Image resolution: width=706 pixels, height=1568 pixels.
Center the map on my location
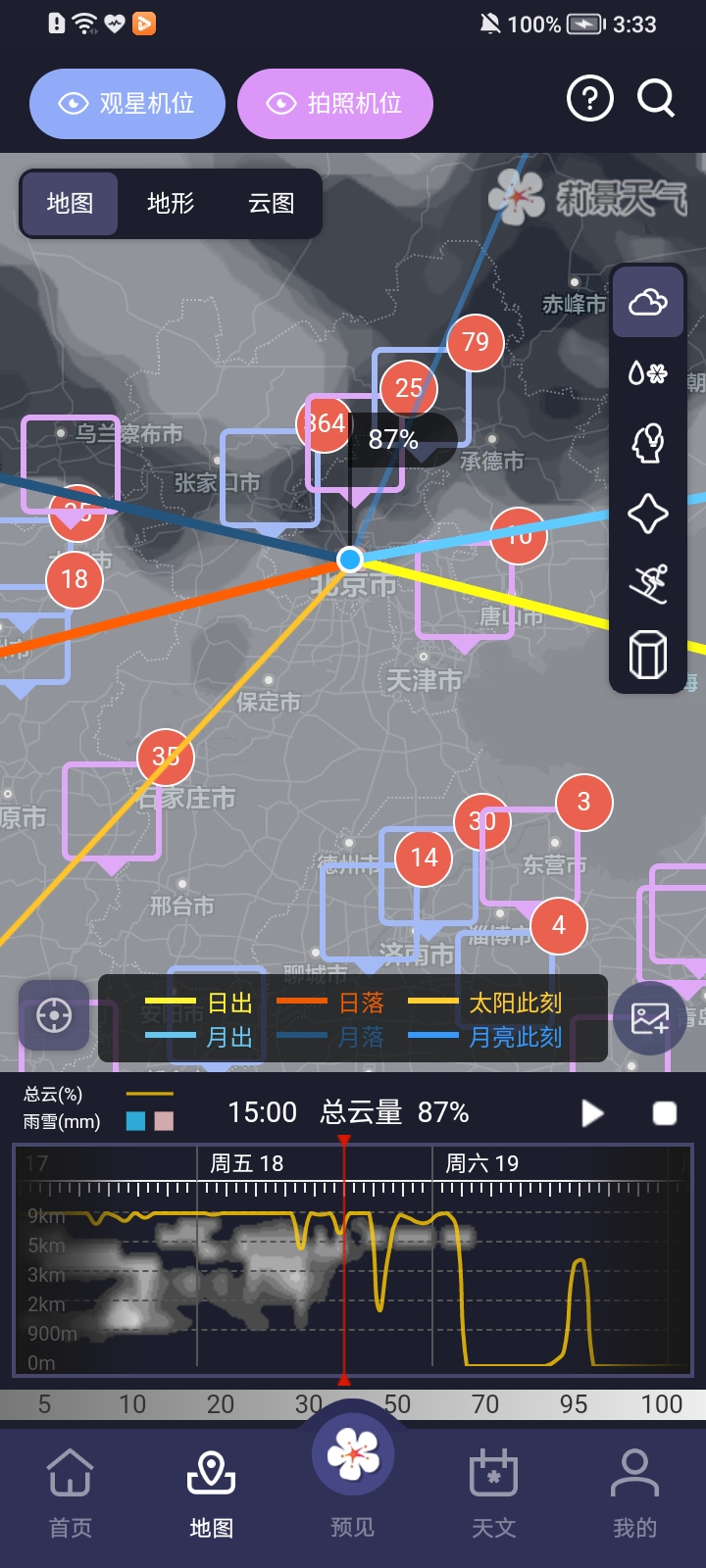coord(54,1016)
